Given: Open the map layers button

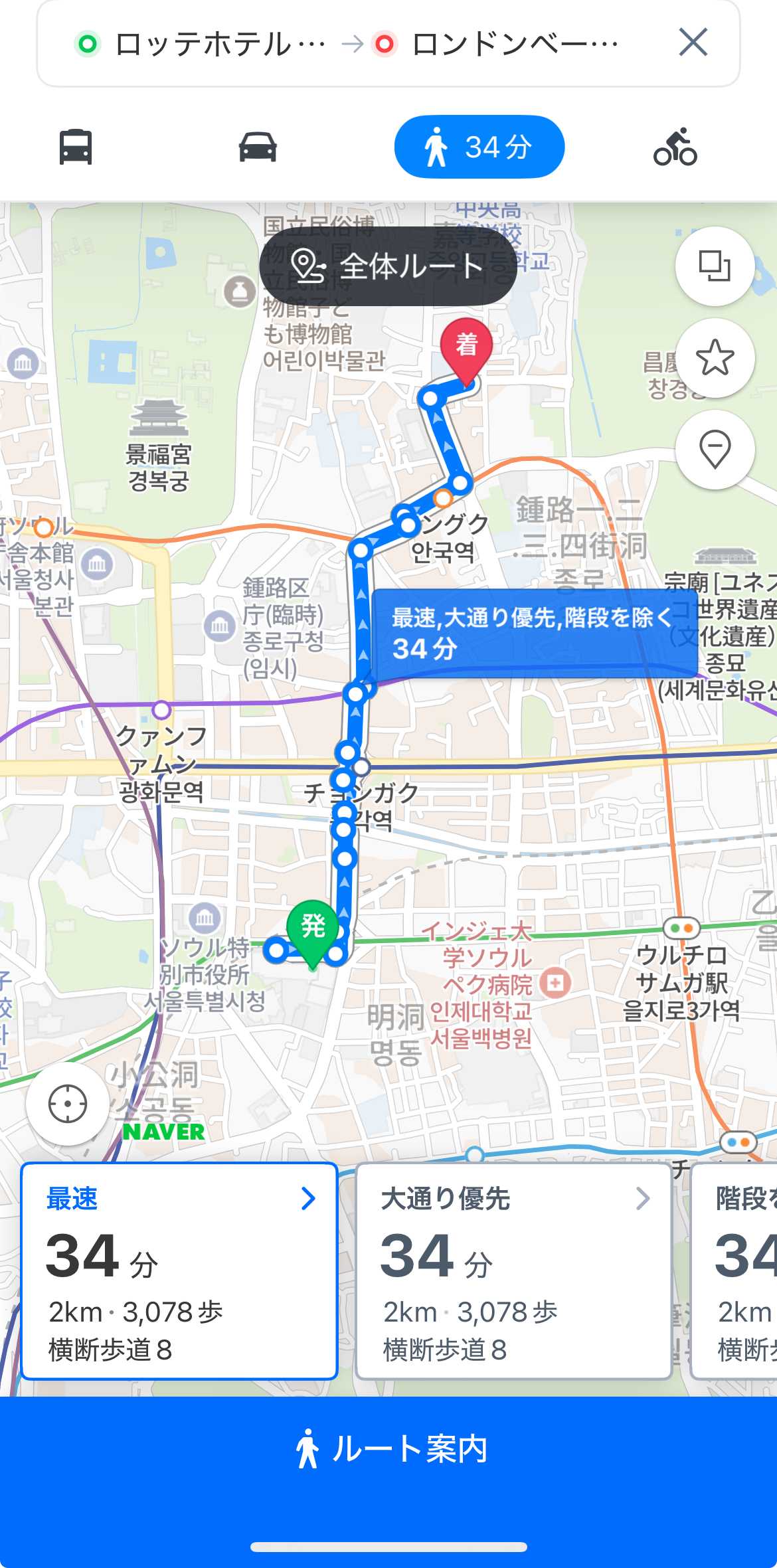Looking at the screenshot, I should point(715,266).
